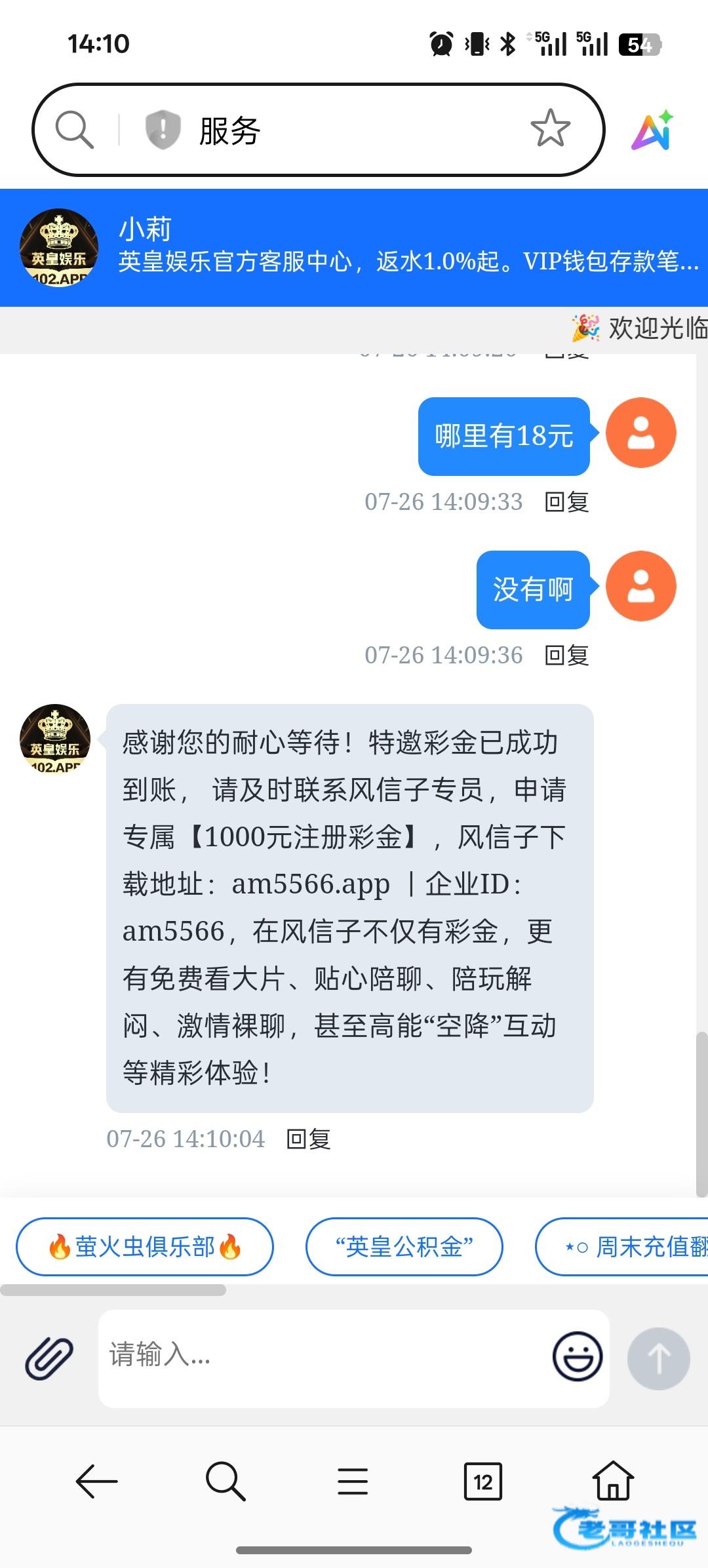This screenshot has height=1568, width=708.
Task: Select the 萤火虫俱乐部 quick chip
Action: point(145,1247)
